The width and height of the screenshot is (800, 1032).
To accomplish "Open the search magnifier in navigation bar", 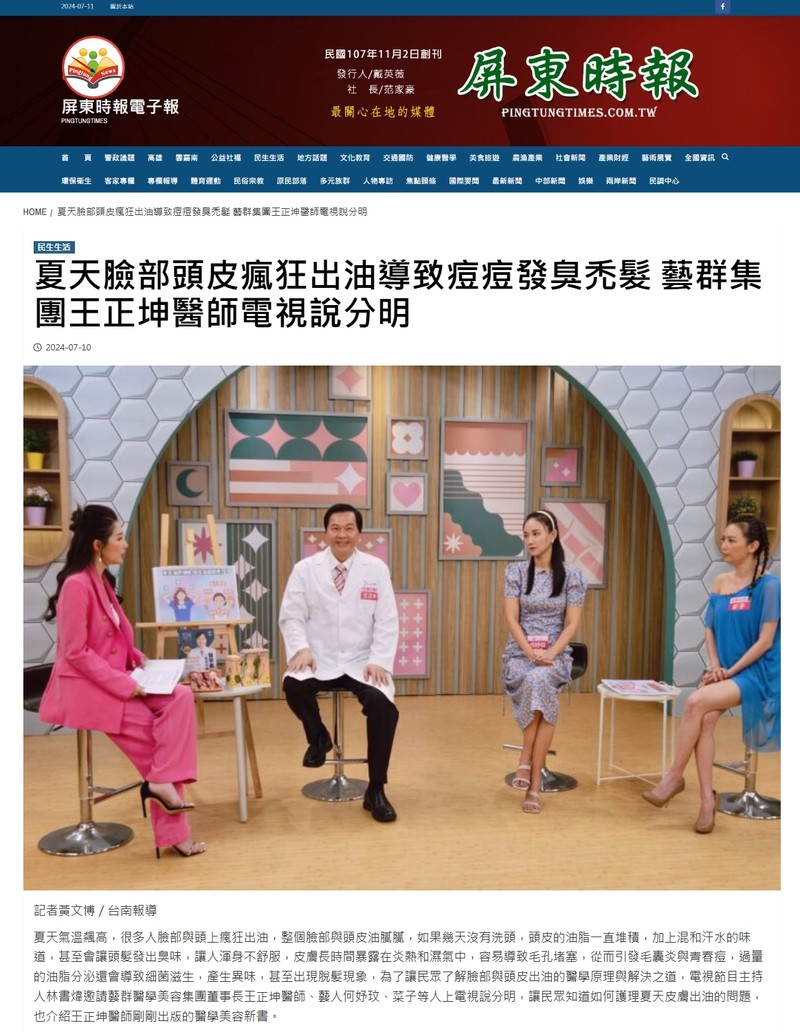I will click(725, 157).
